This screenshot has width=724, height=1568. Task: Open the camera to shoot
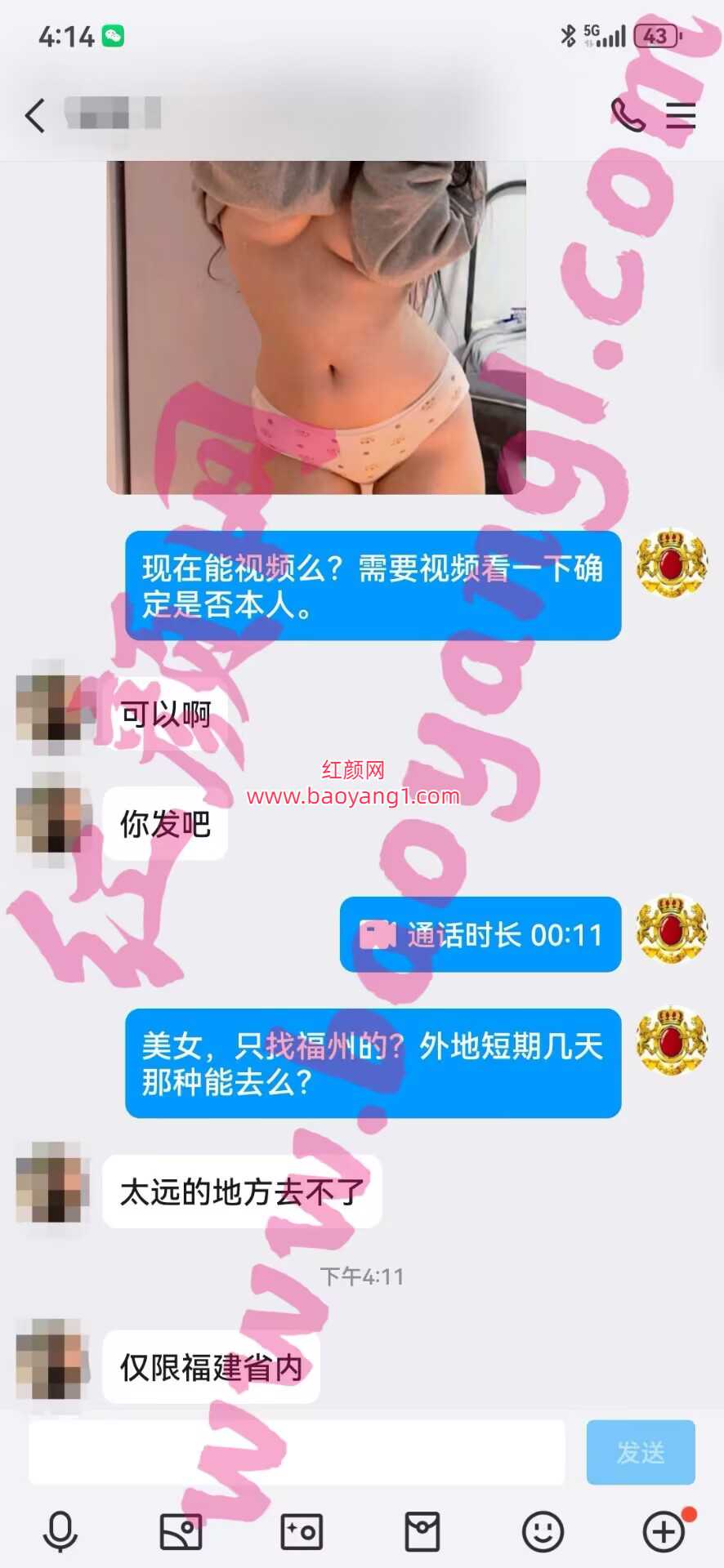pos(302,1531)
